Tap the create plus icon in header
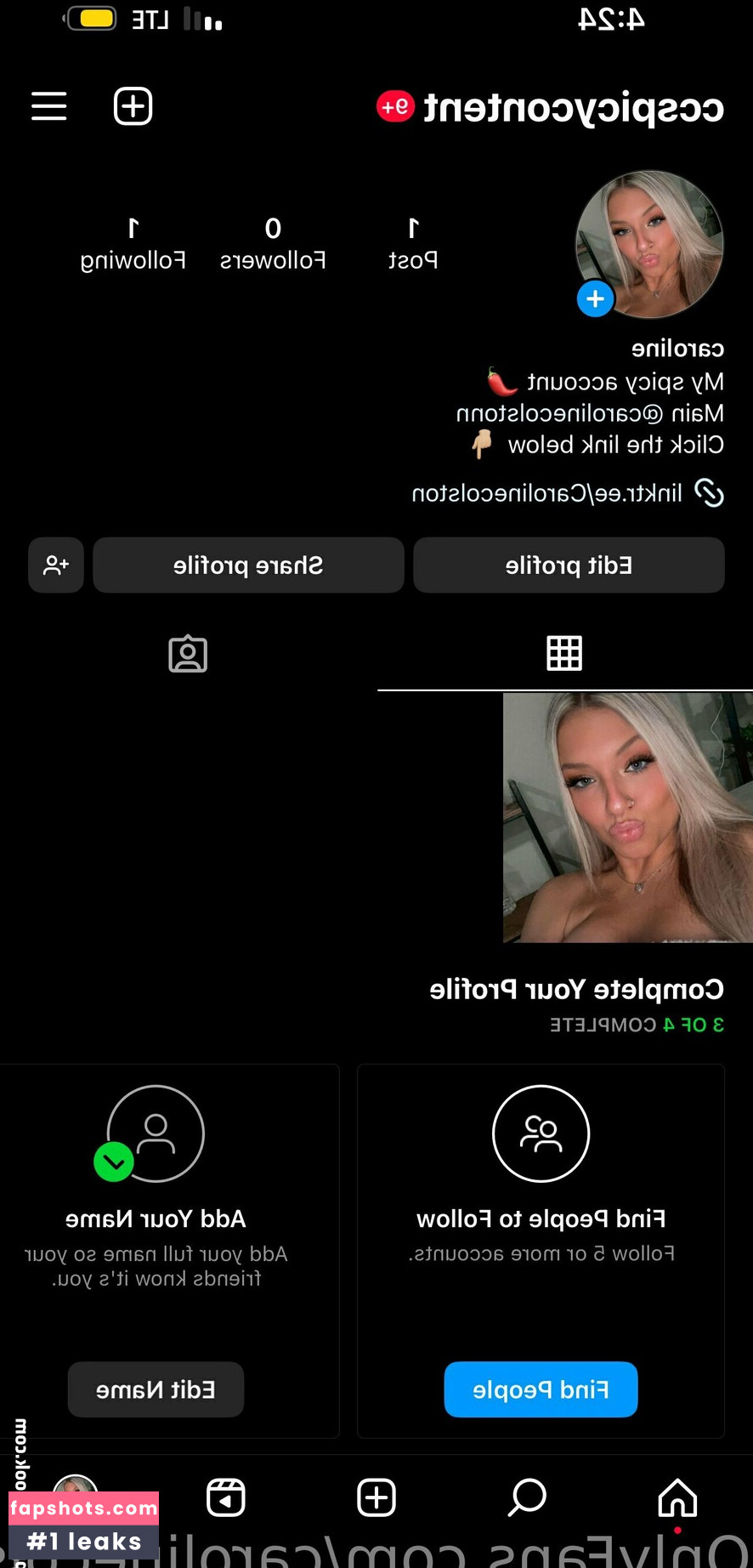The height and width of the screenshot is (1568, 753). tap(133, 106)
